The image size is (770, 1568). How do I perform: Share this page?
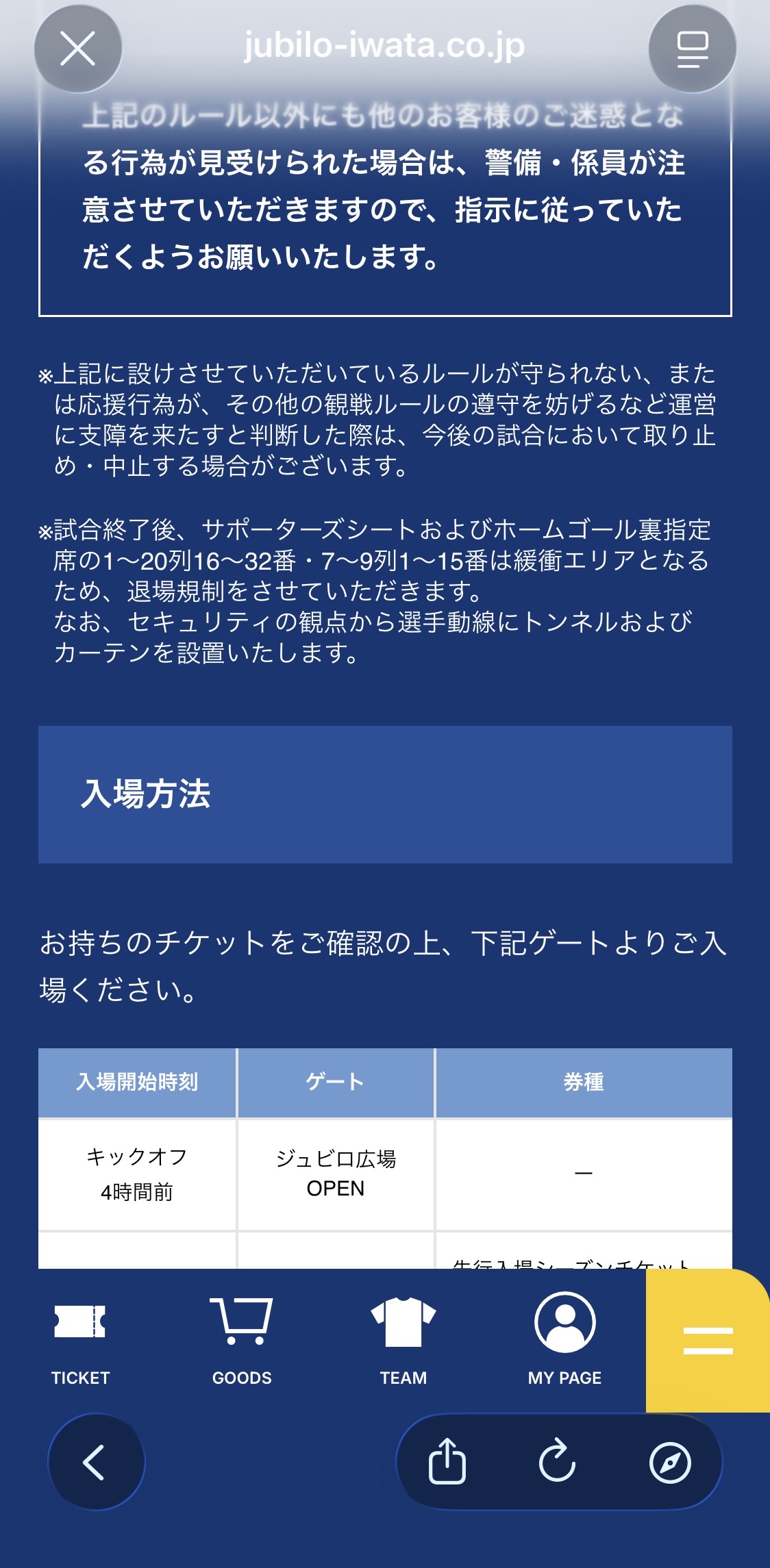[447, 1462]
